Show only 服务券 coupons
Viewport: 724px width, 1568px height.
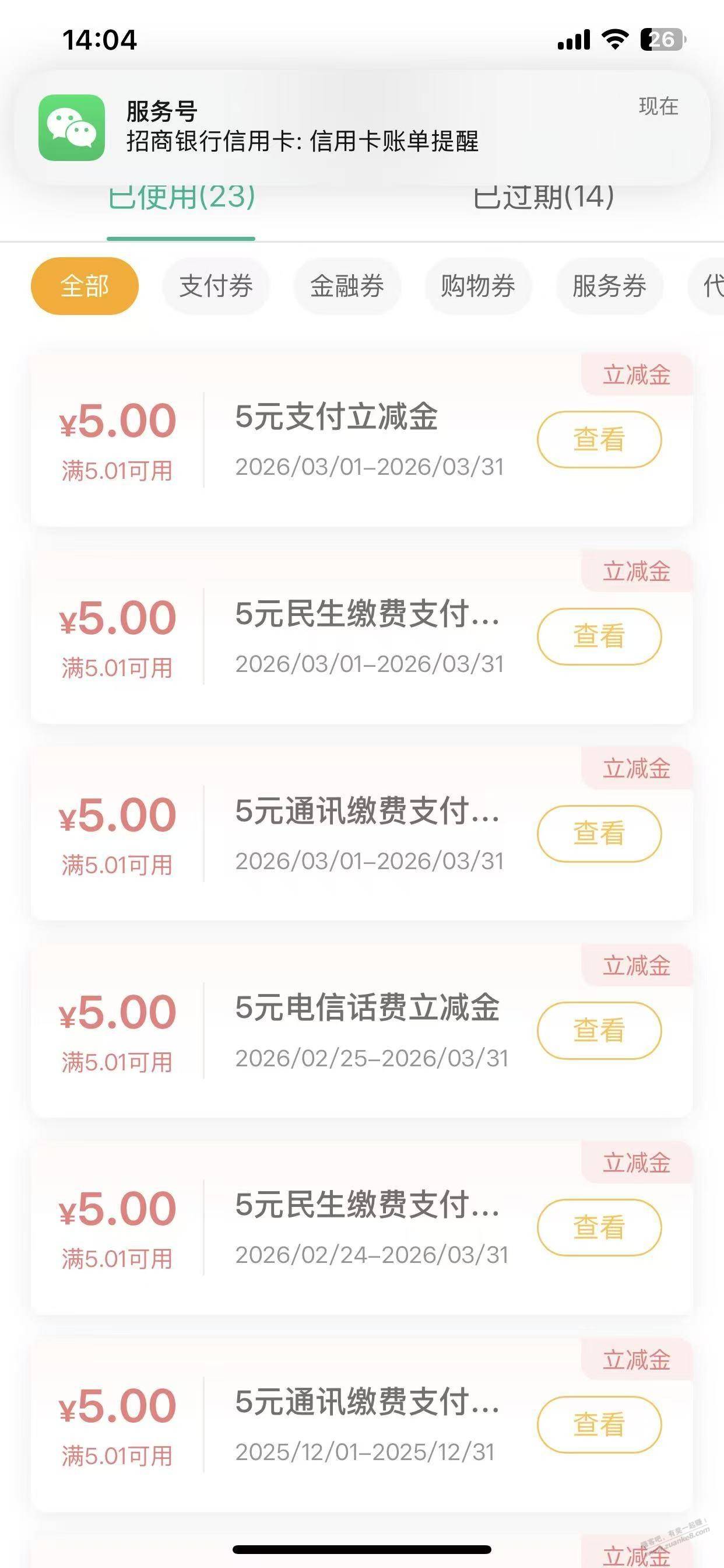point(609,286)
